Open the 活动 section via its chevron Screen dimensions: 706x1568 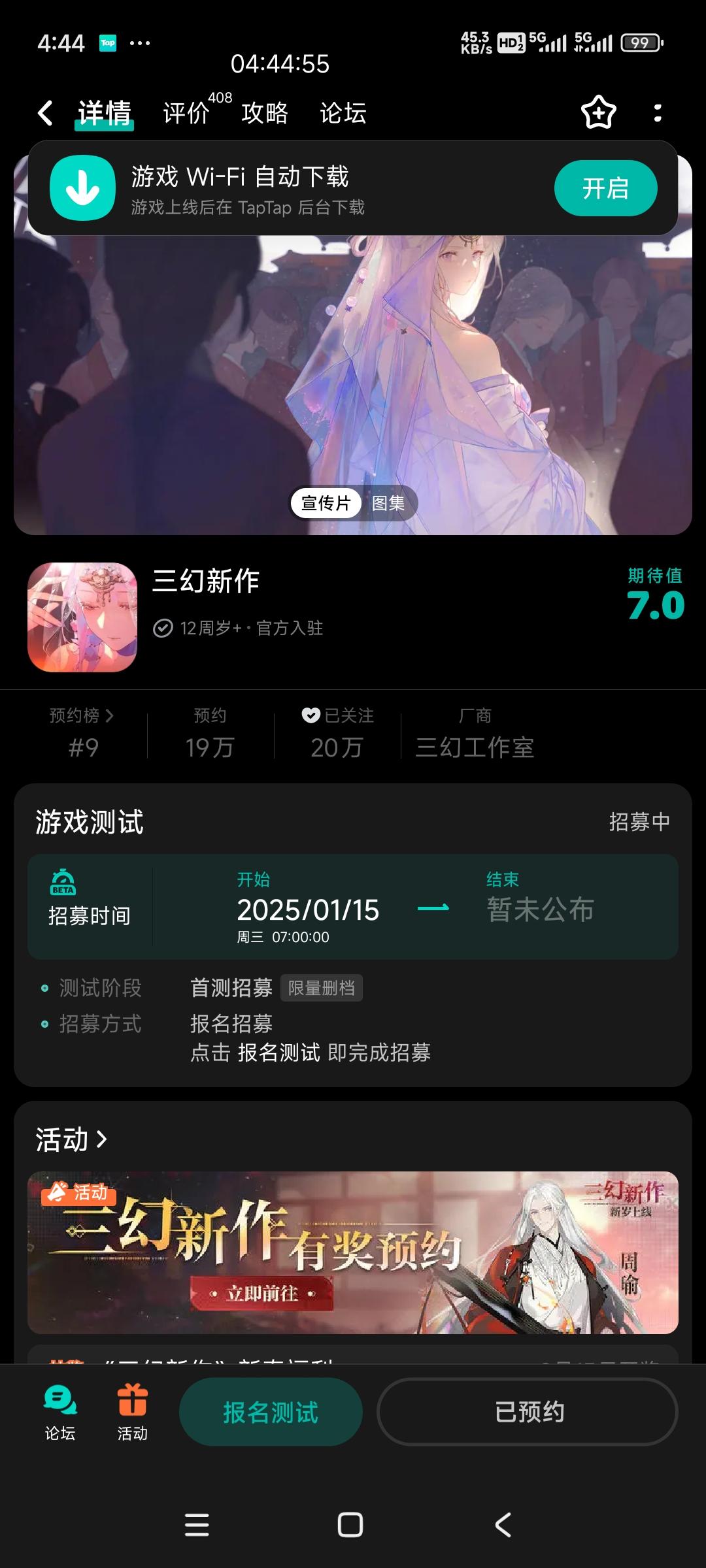pyautogui.click(x=103, y=1139)
